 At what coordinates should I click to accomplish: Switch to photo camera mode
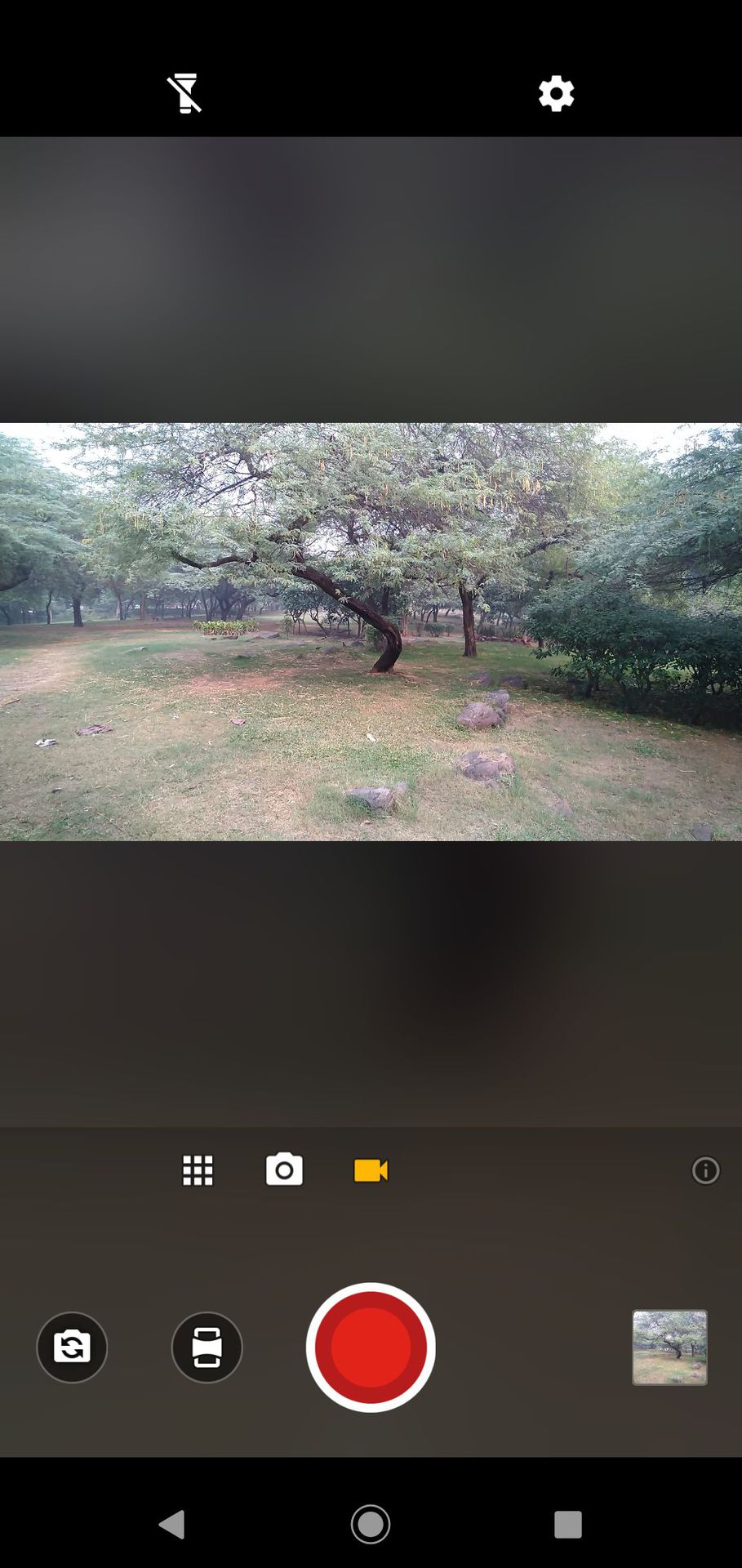(284, 1170)
